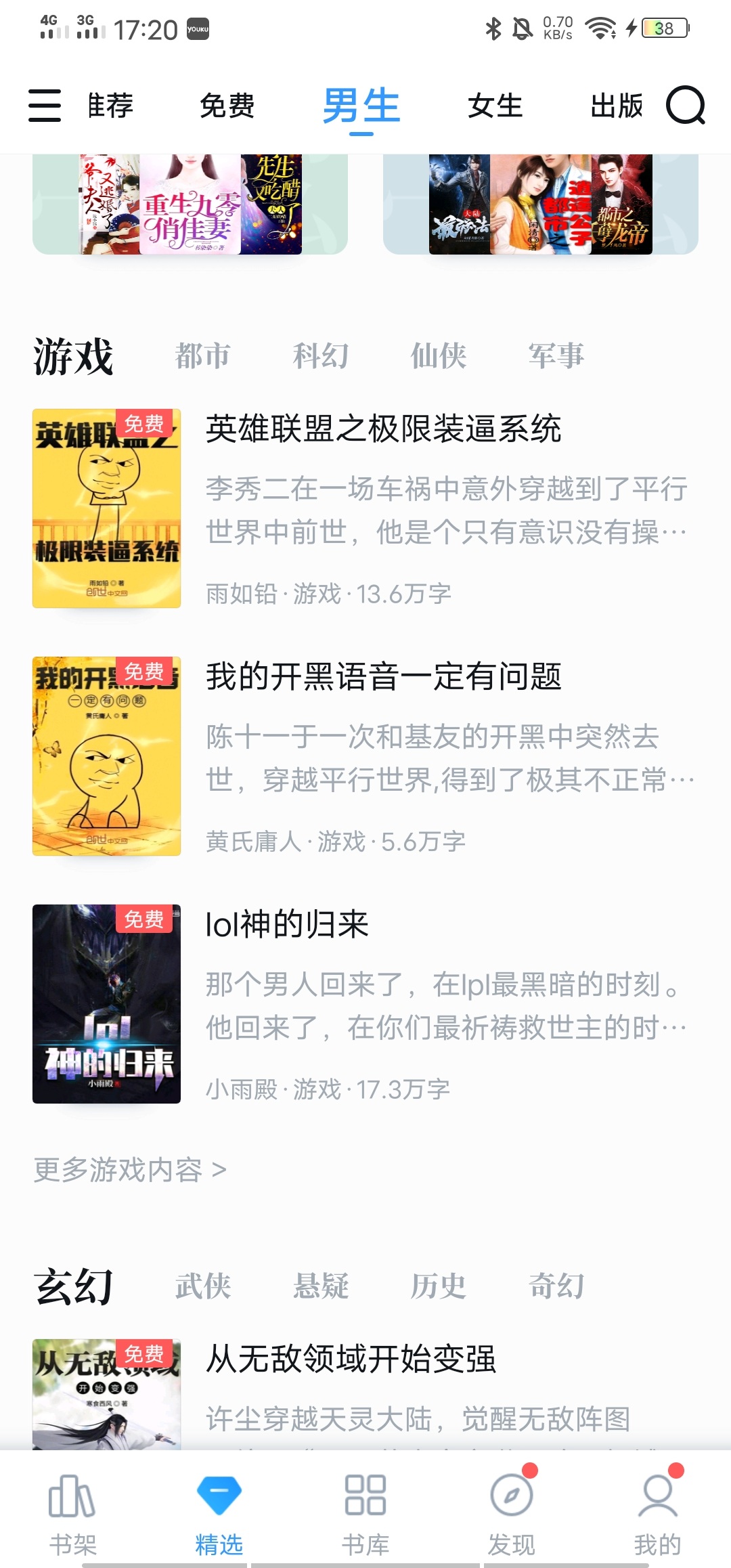This screenshot has height=1568, width=731.
Task: Select the 悬疑 category tab
Action: tap(320, 1286)
